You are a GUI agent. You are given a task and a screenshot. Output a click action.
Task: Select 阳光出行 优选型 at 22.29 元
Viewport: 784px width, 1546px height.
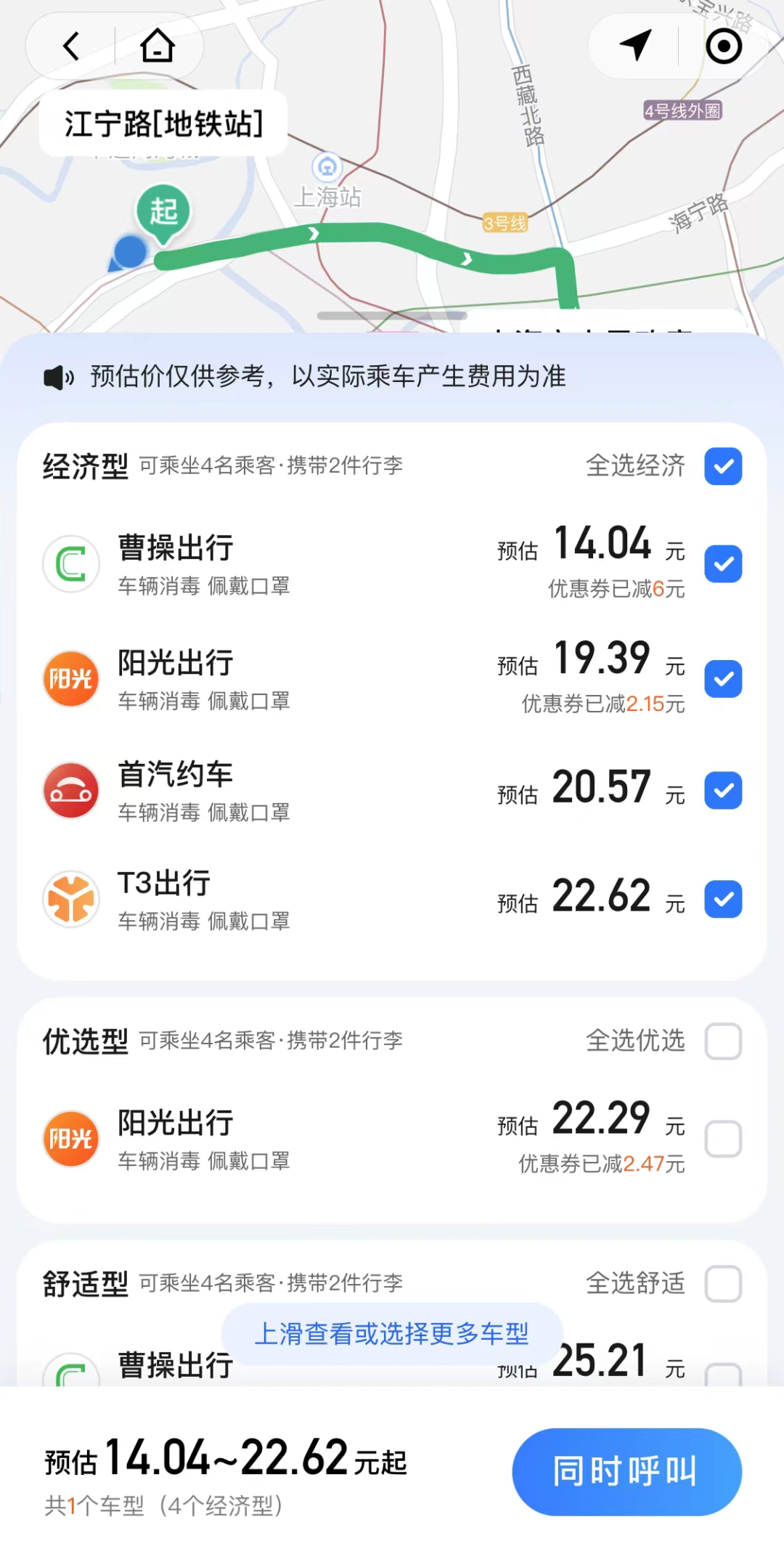pos(723,1139)
